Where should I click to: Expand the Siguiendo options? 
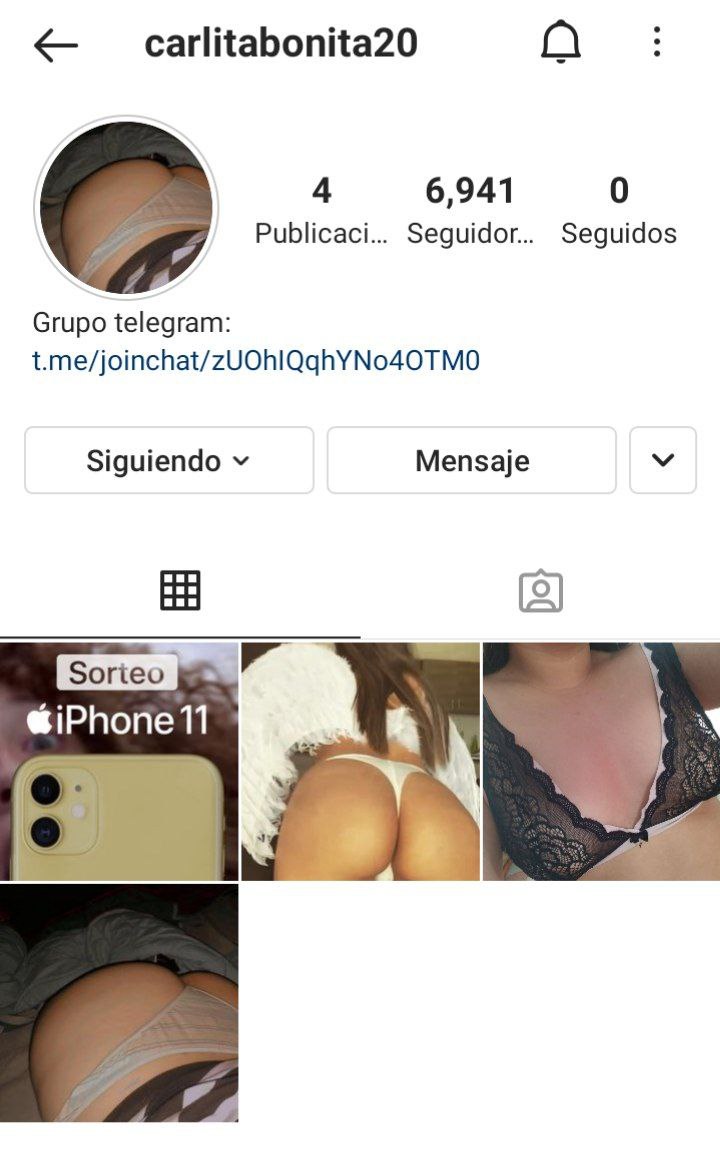pyautogui.click(x=169, y=461)
